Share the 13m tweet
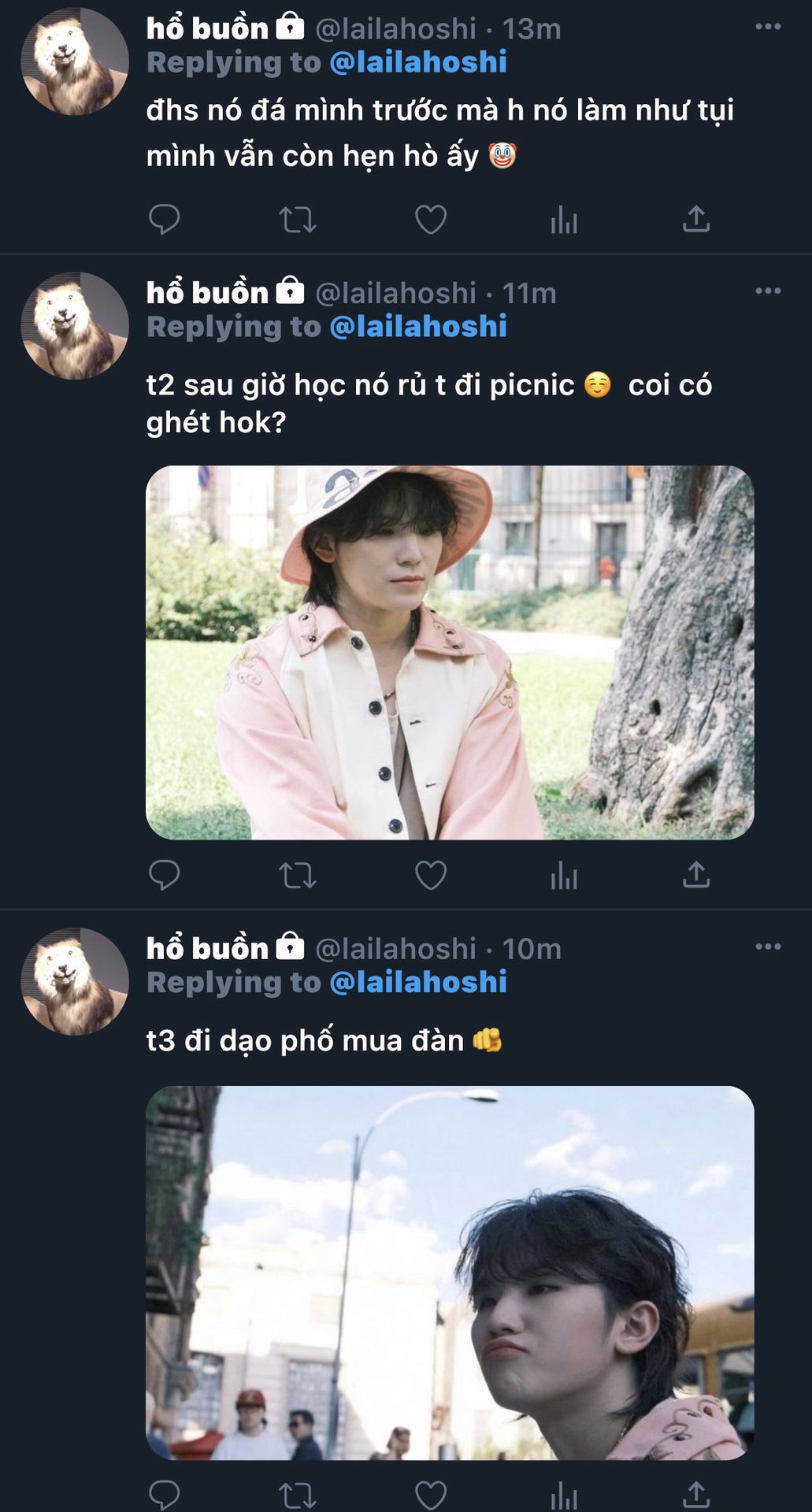Image resolution: width=812 pixels, height=1512 pixels. [x=696, y=219]
